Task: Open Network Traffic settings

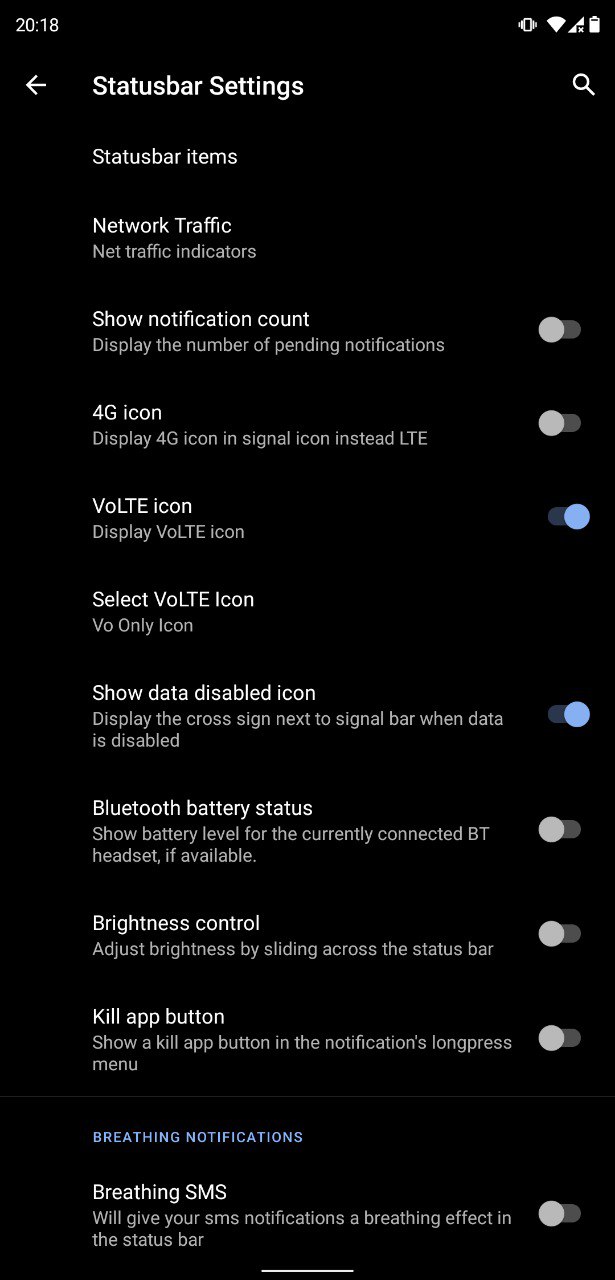Action: pos(307,238)
